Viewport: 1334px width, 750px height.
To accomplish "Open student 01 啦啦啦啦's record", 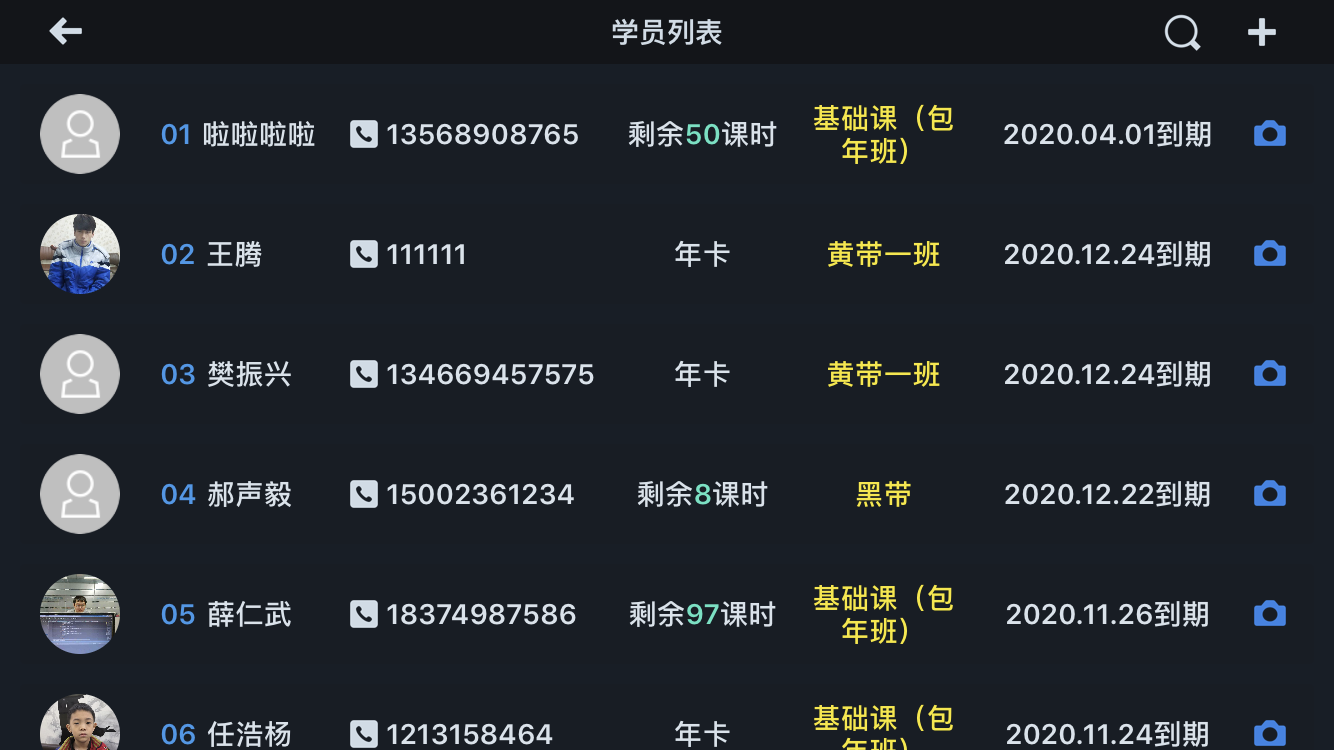I will (238, 135).
